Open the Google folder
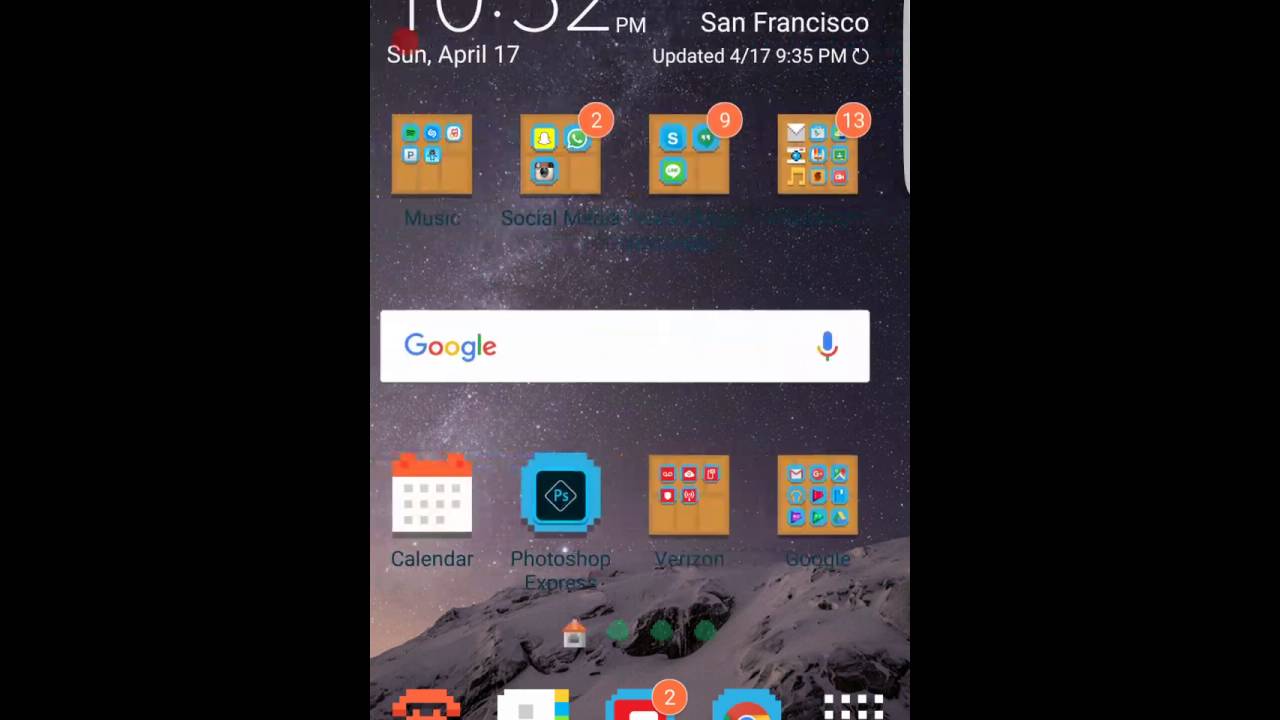Screen dimensions: 1280x720 (x=817, y=495)
